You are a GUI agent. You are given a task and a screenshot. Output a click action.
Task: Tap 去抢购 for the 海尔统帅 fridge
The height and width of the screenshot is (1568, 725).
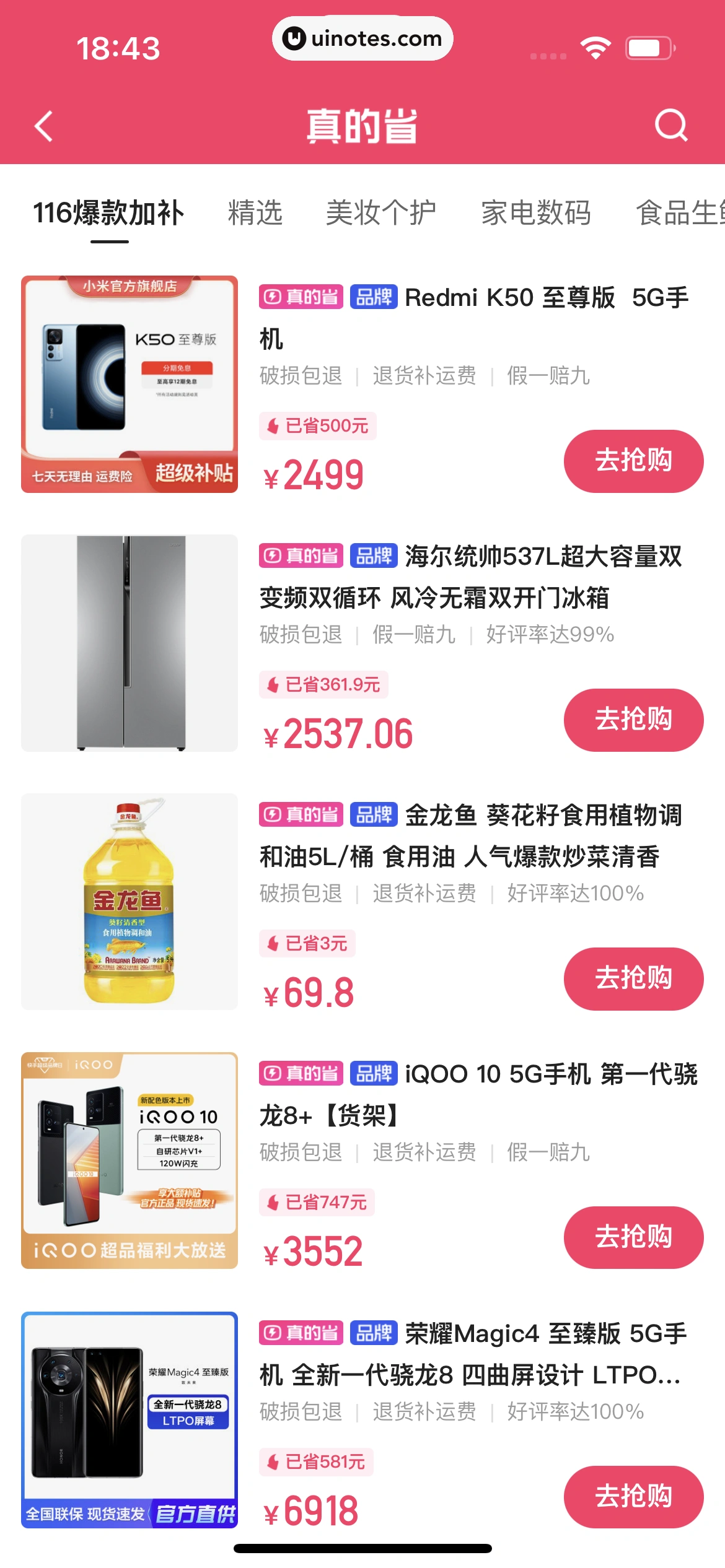click(x=633, y=720)
